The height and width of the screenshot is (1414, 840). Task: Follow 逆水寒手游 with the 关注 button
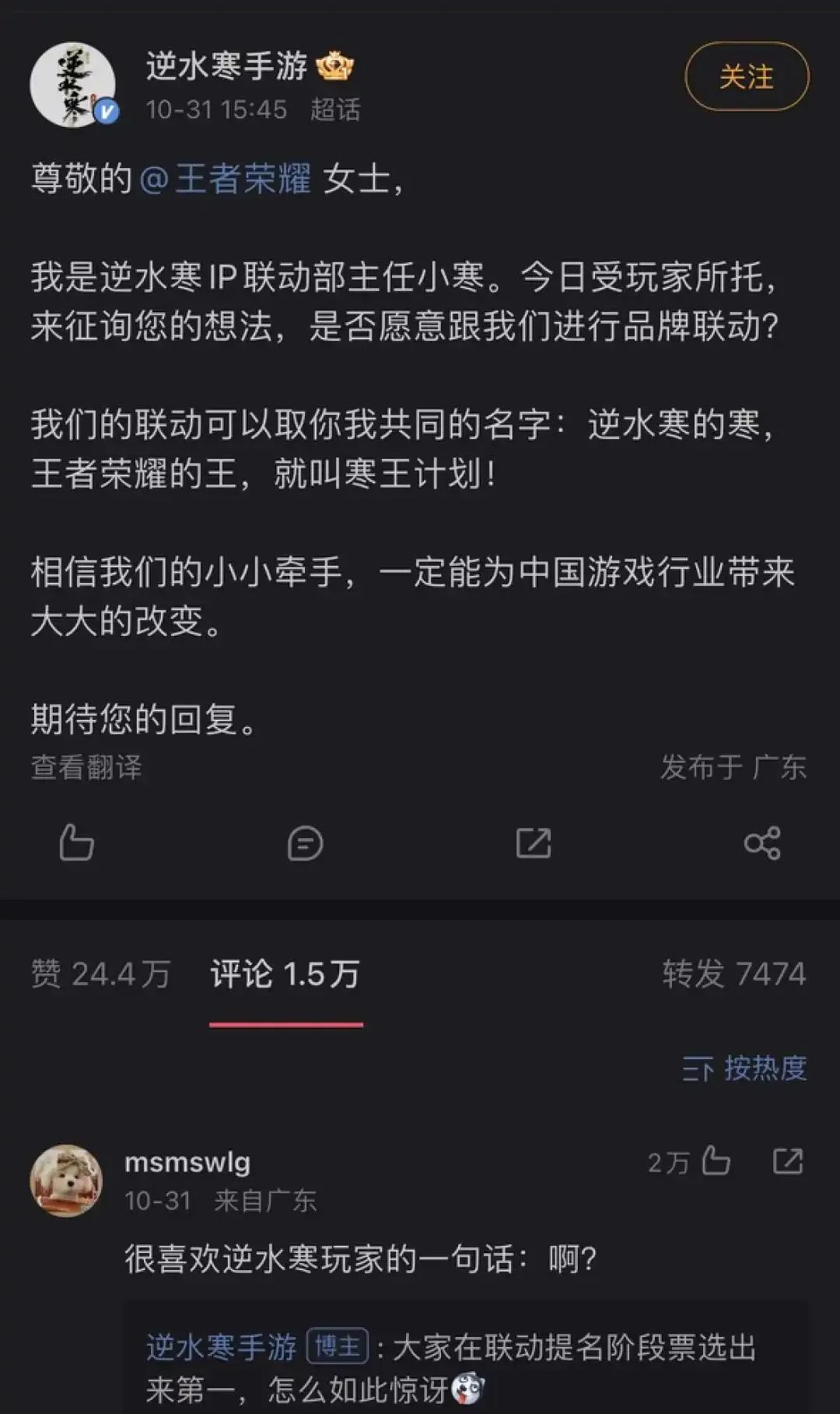point(747,76)
